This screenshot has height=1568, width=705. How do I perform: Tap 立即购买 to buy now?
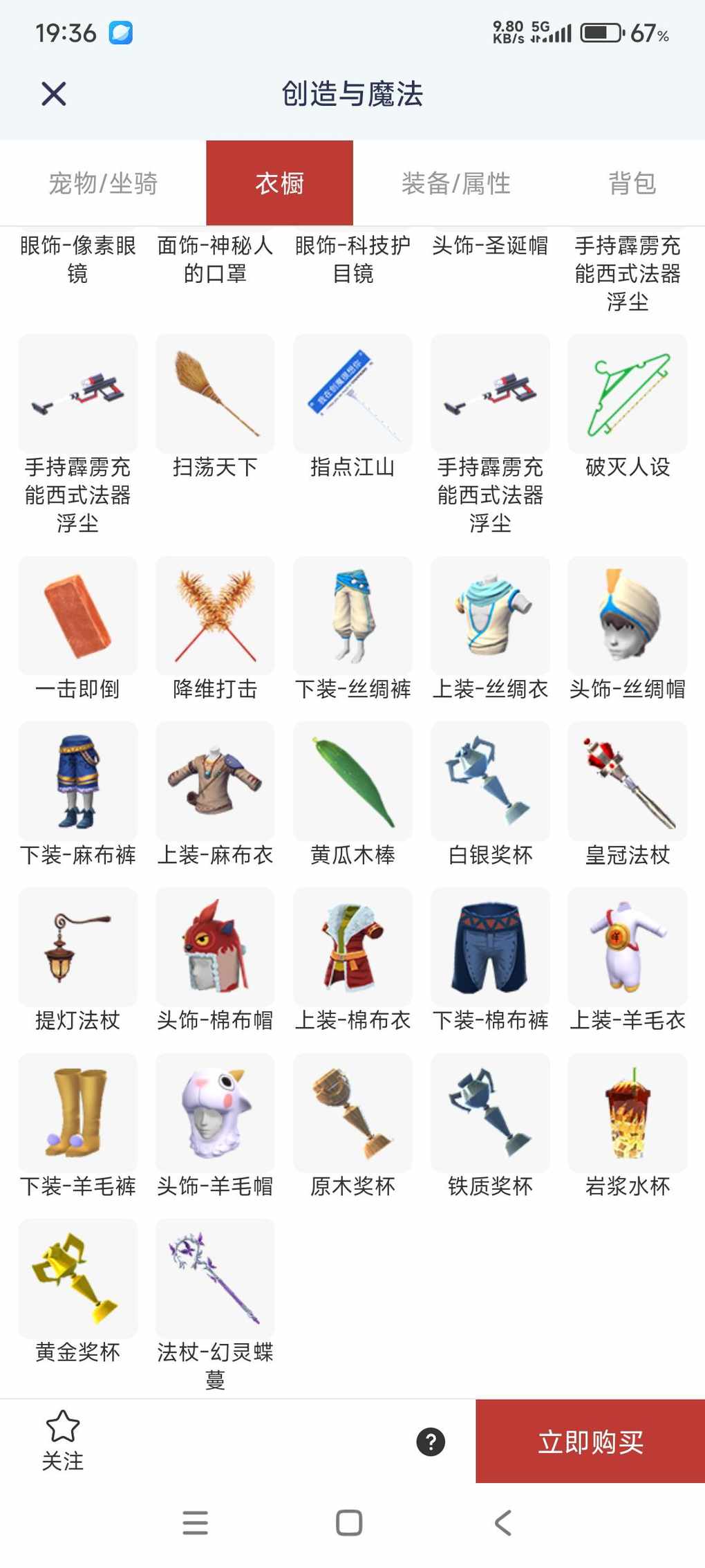[590, 1441]
